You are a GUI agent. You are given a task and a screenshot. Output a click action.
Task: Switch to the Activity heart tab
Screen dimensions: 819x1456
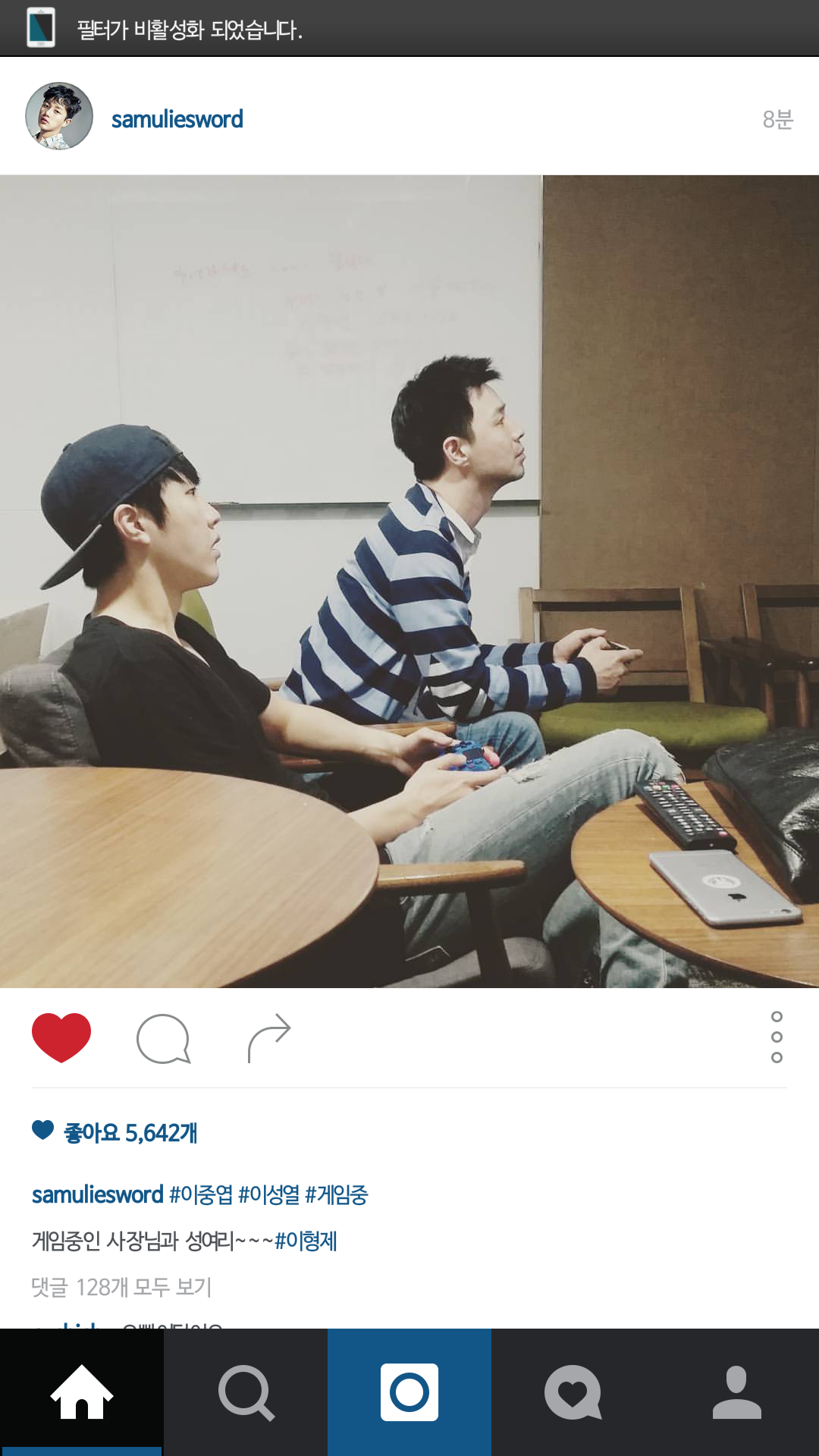pos(573,1392)
